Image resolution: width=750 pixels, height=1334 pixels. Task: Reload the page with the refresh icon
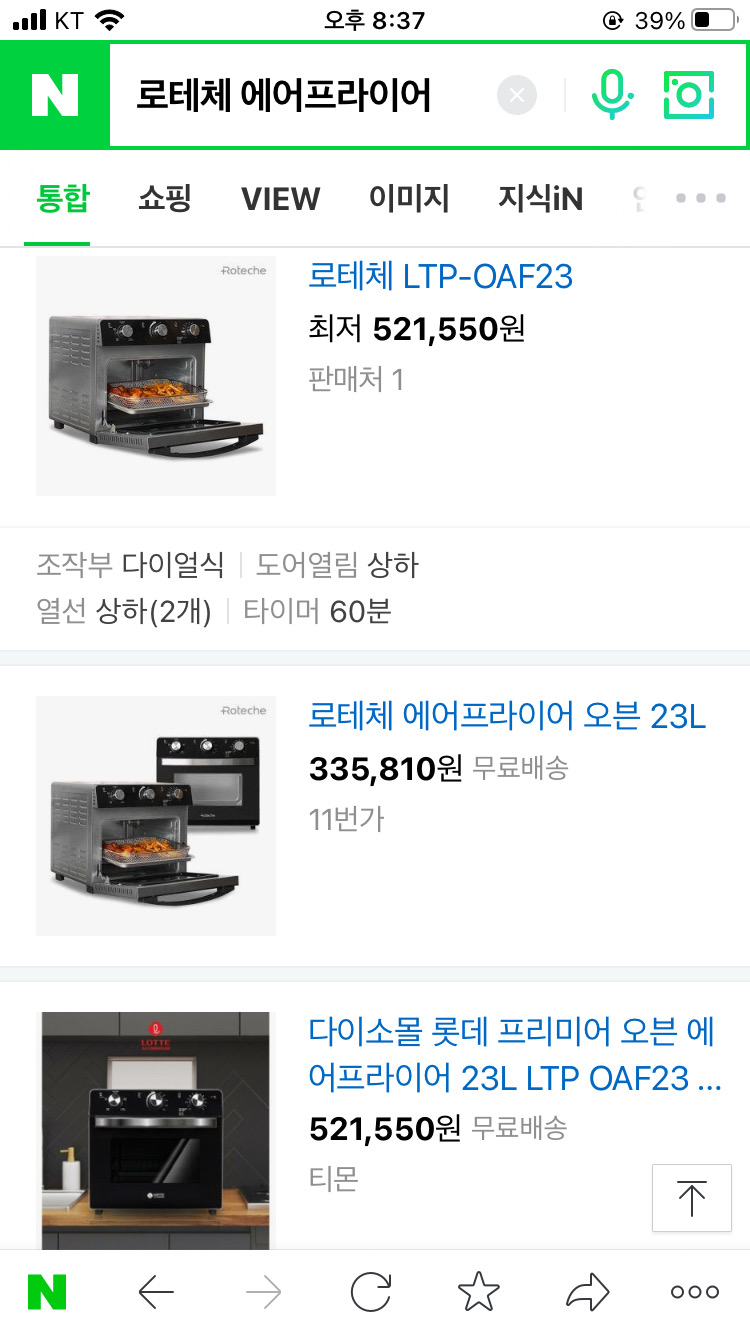click(x=370, y=1291)
